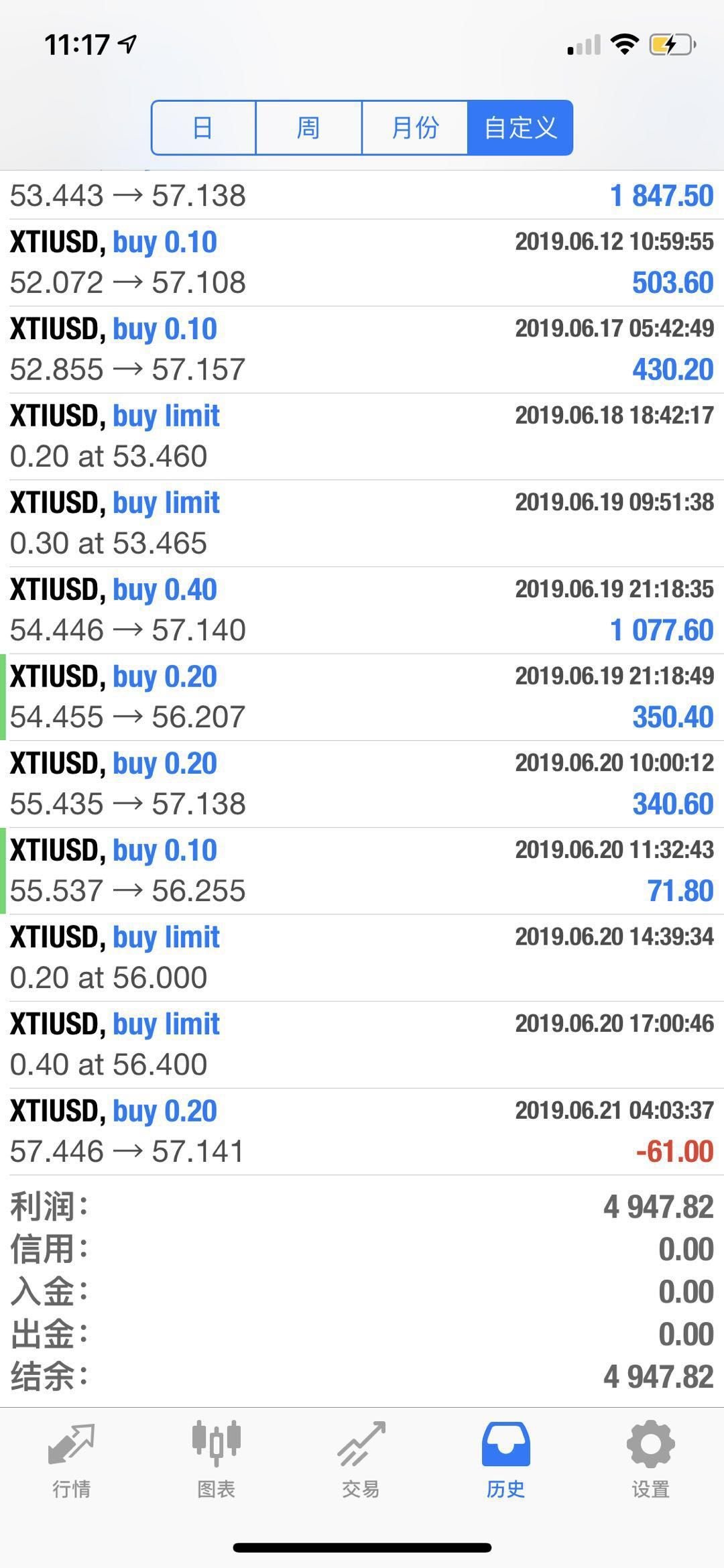The width and height of the screenshot is (724, 1568).
Task: Select the 周 period tab
Action: point(308,127)
